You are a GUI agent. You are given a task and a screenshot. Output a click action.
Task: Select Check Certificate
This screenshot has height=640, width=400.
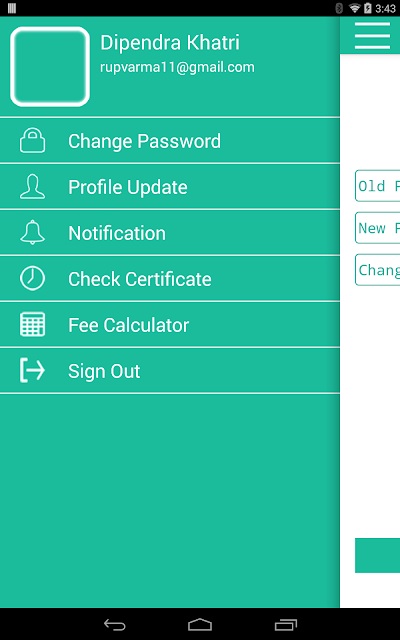[170, 279]
